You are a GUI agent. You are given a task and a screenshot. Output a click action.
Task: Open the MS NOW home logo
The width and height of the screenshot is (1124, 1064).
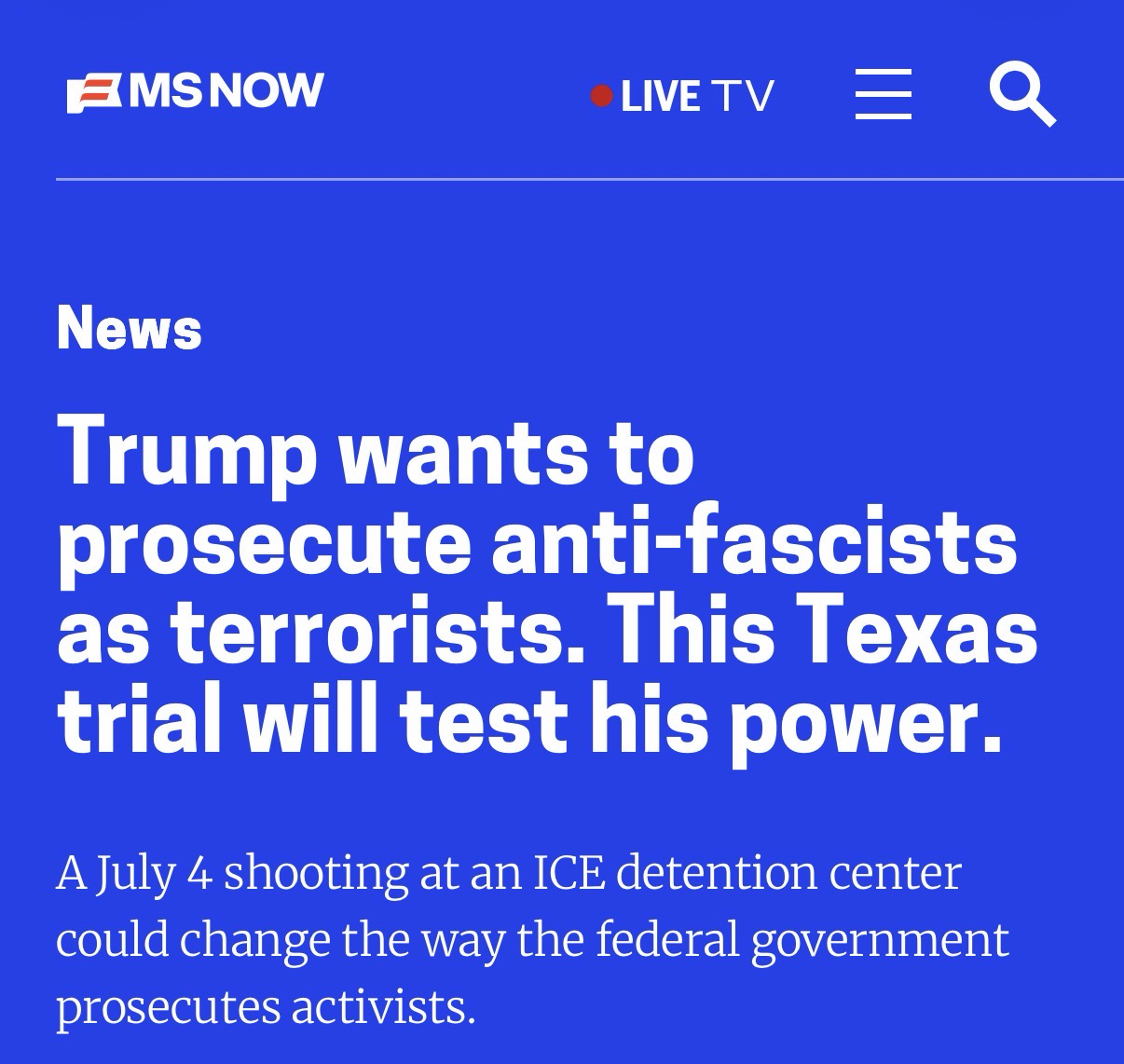click(x=196, y=92)
